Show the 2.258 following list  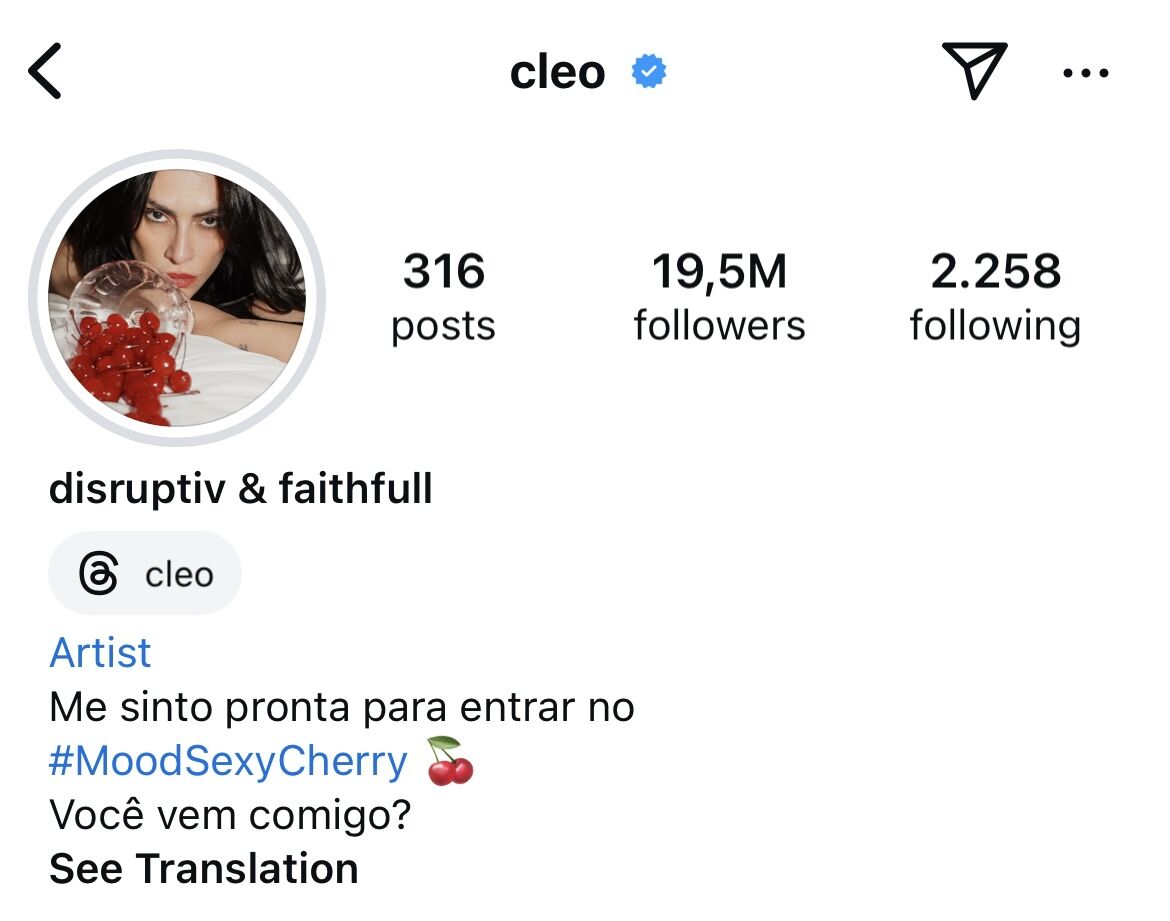[994, 298]
